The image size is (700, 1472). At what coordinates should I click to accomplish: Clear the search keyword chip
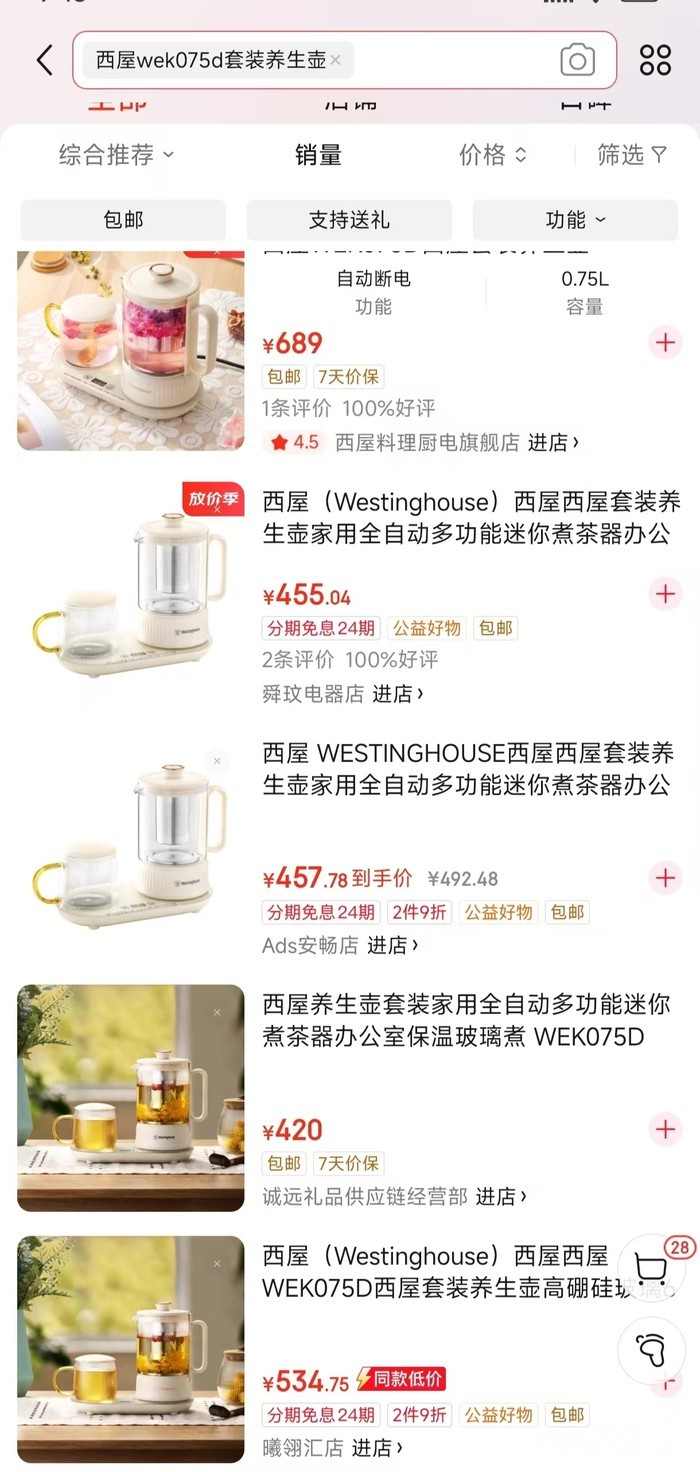pos(335,60)
